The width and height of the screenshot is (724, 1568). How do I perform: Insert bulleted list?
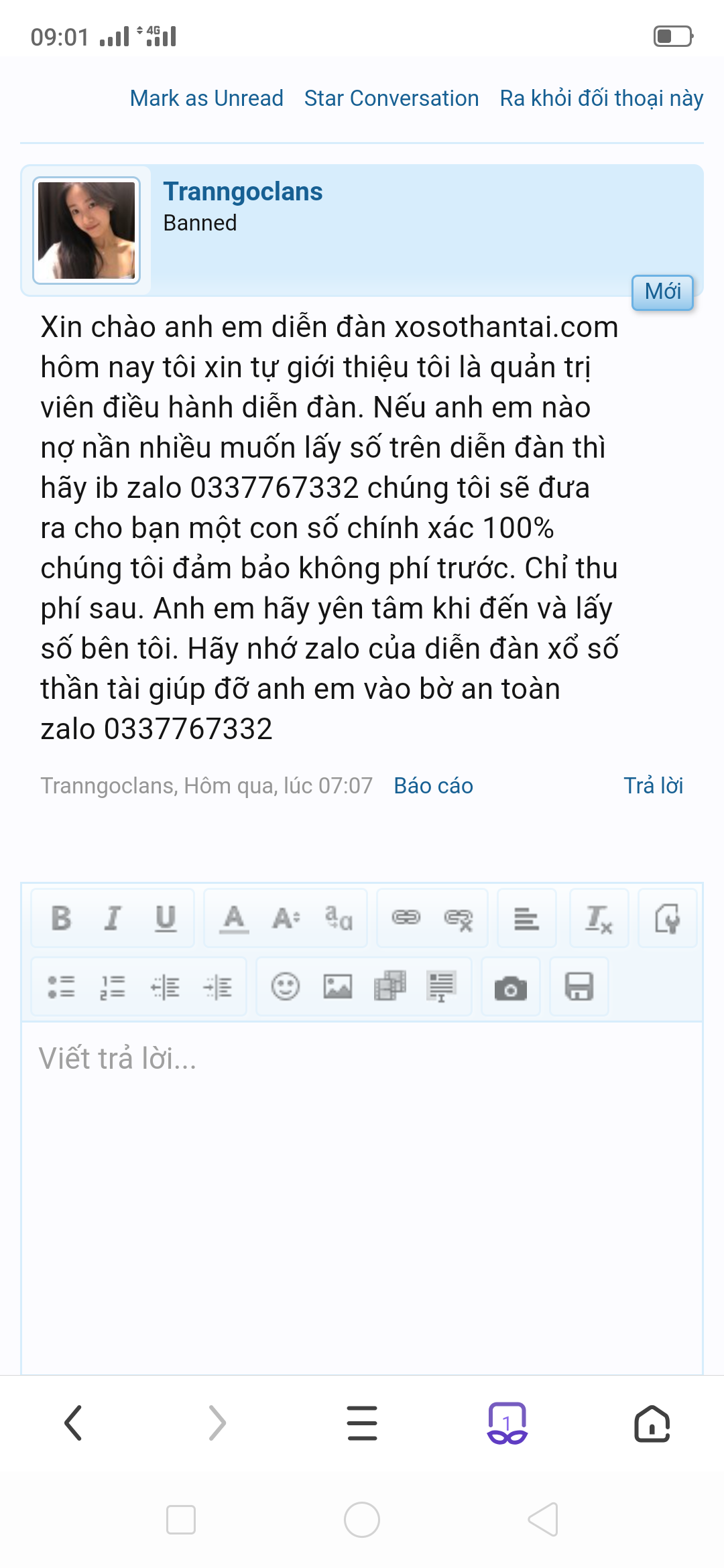click(61, 987)
